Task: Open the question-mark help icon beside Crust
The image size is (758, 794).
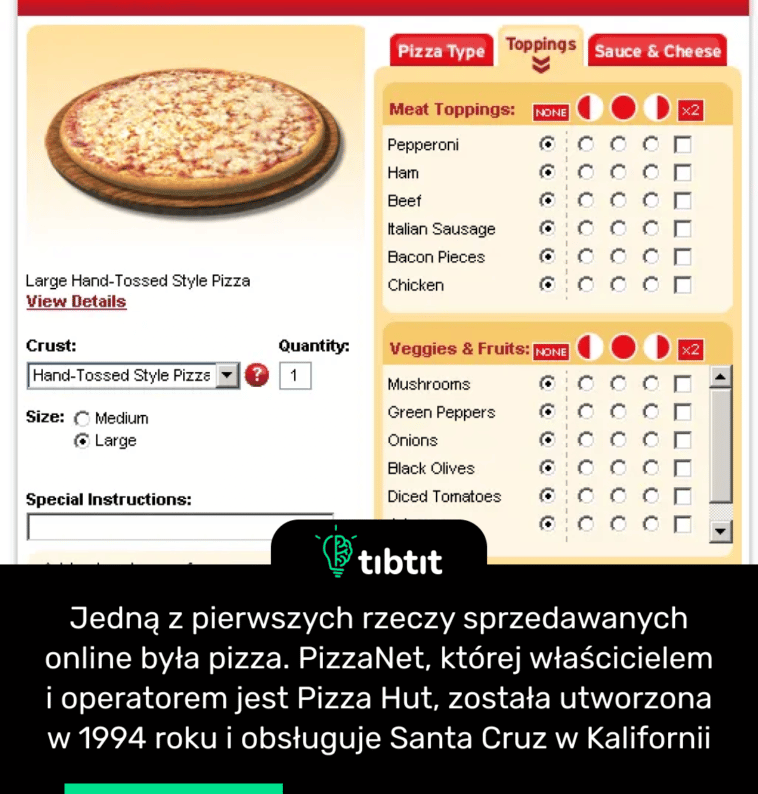Action: [257, 375]
